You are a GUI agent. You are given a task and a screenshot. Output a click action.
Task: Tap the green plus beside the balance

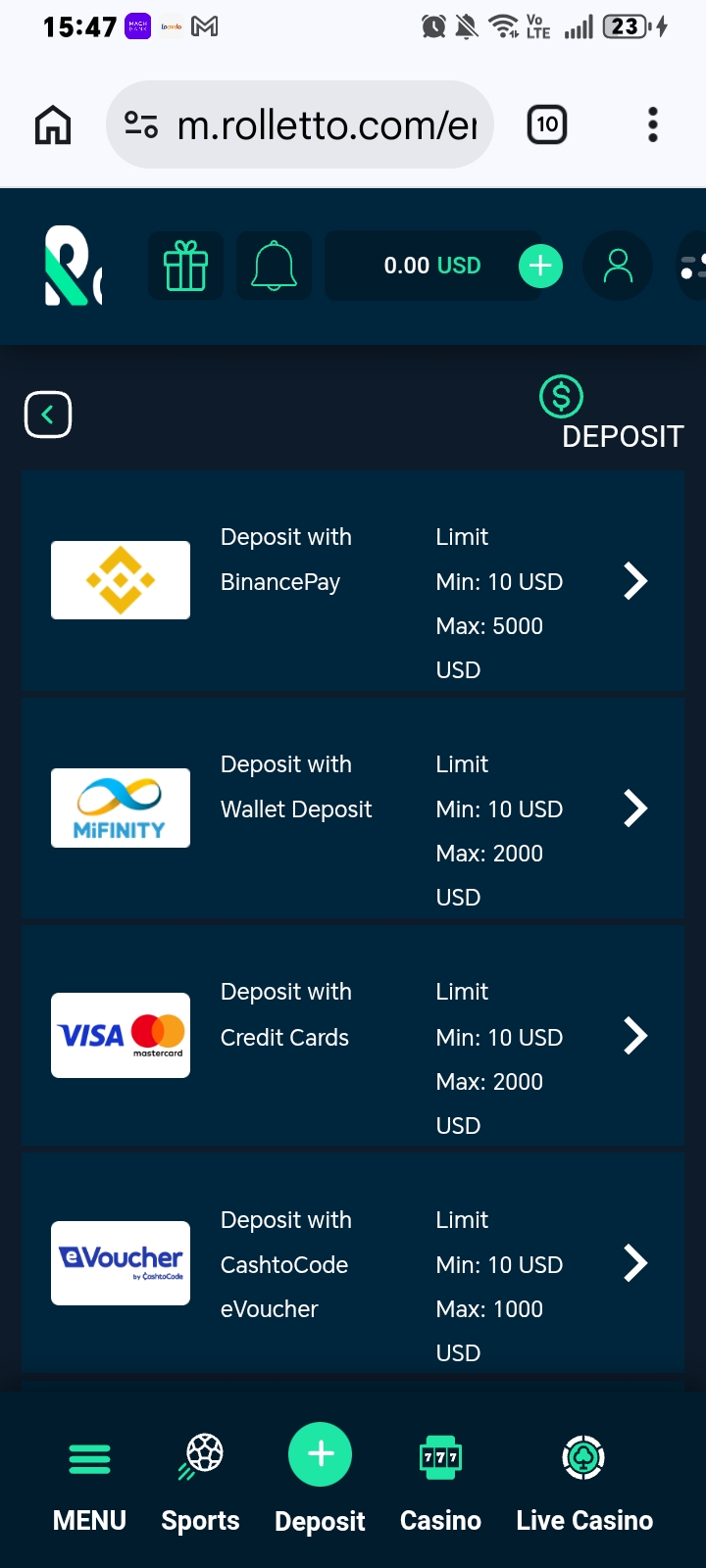pyautogui.click(x=540, y=266)
